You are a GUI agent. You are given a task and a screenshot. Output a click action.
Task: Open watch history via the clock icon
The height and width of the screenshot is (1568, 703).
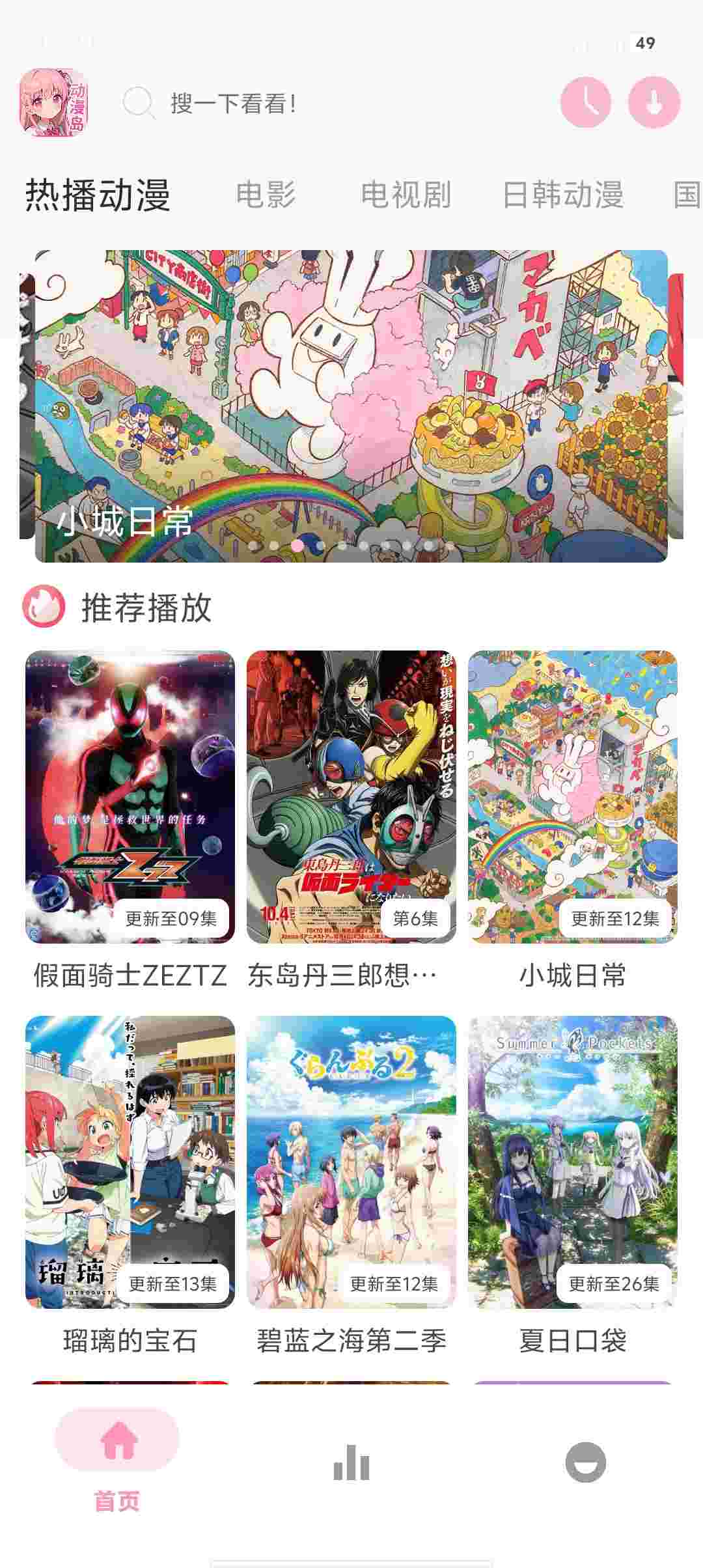point(585,103)
